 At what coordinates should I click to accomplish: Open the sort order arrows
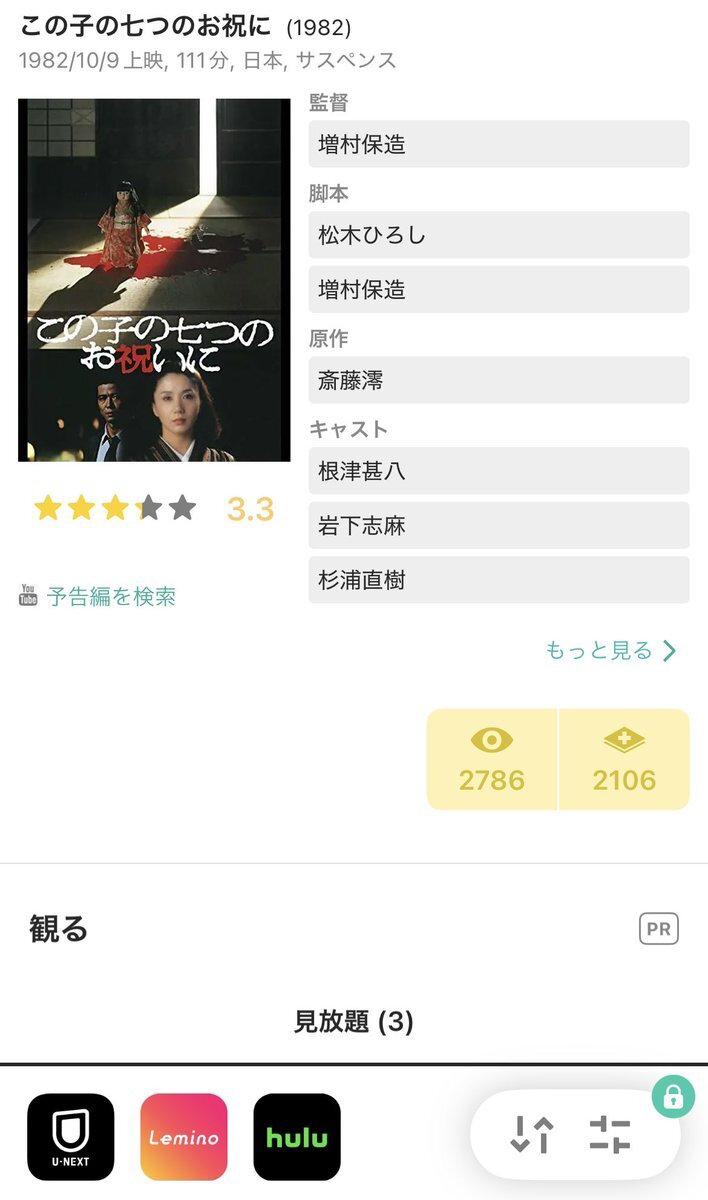tap(532, 1134)
